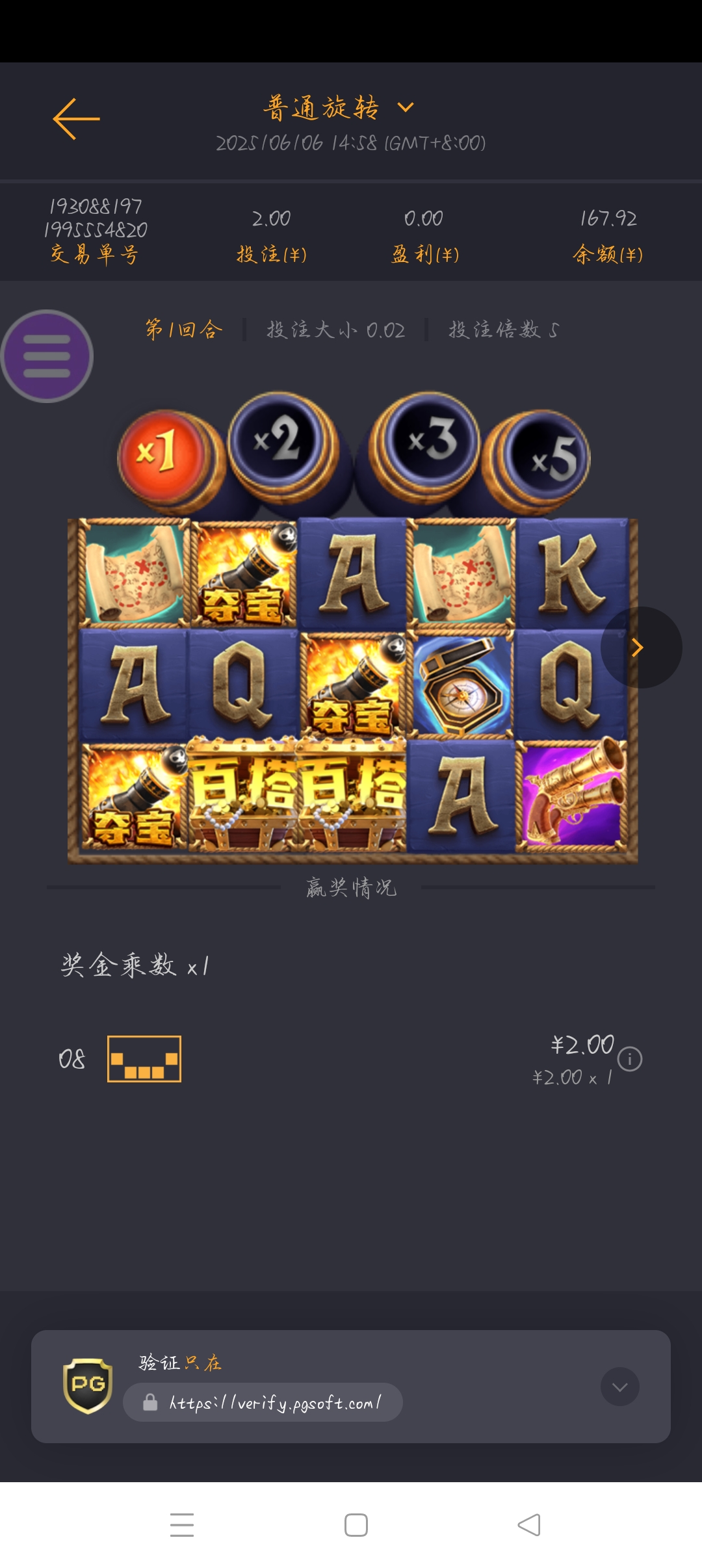The width and height of the screenshot is (702, 1568).
Task: Expand the PG verification panel
Action: click(x=619, y=1387)
